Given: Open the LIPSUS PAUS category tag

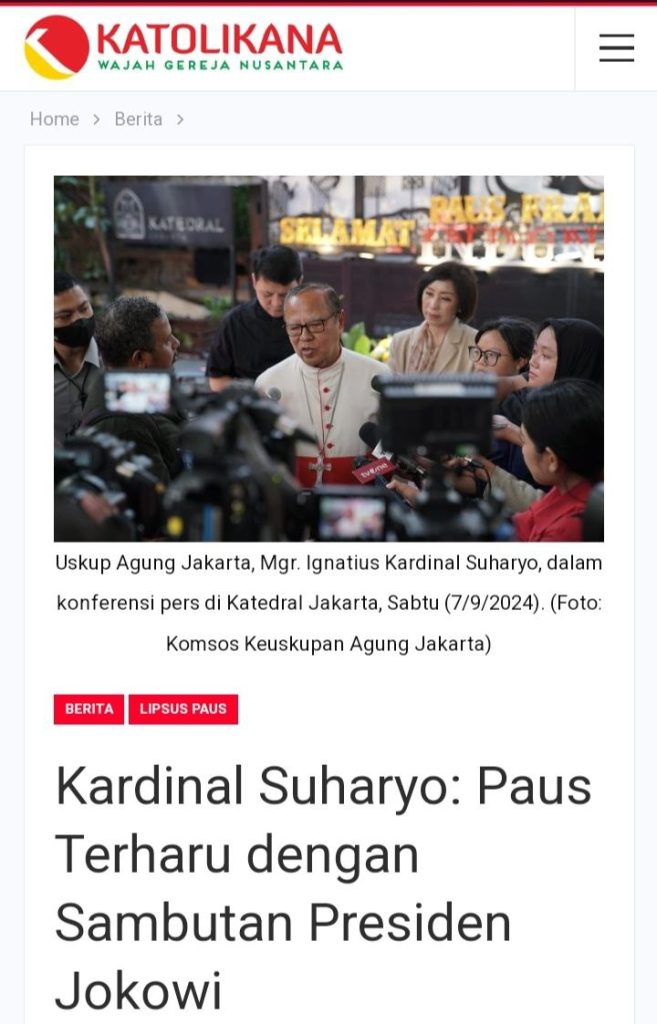Looking at the screenshot, I should click(183, 709).
